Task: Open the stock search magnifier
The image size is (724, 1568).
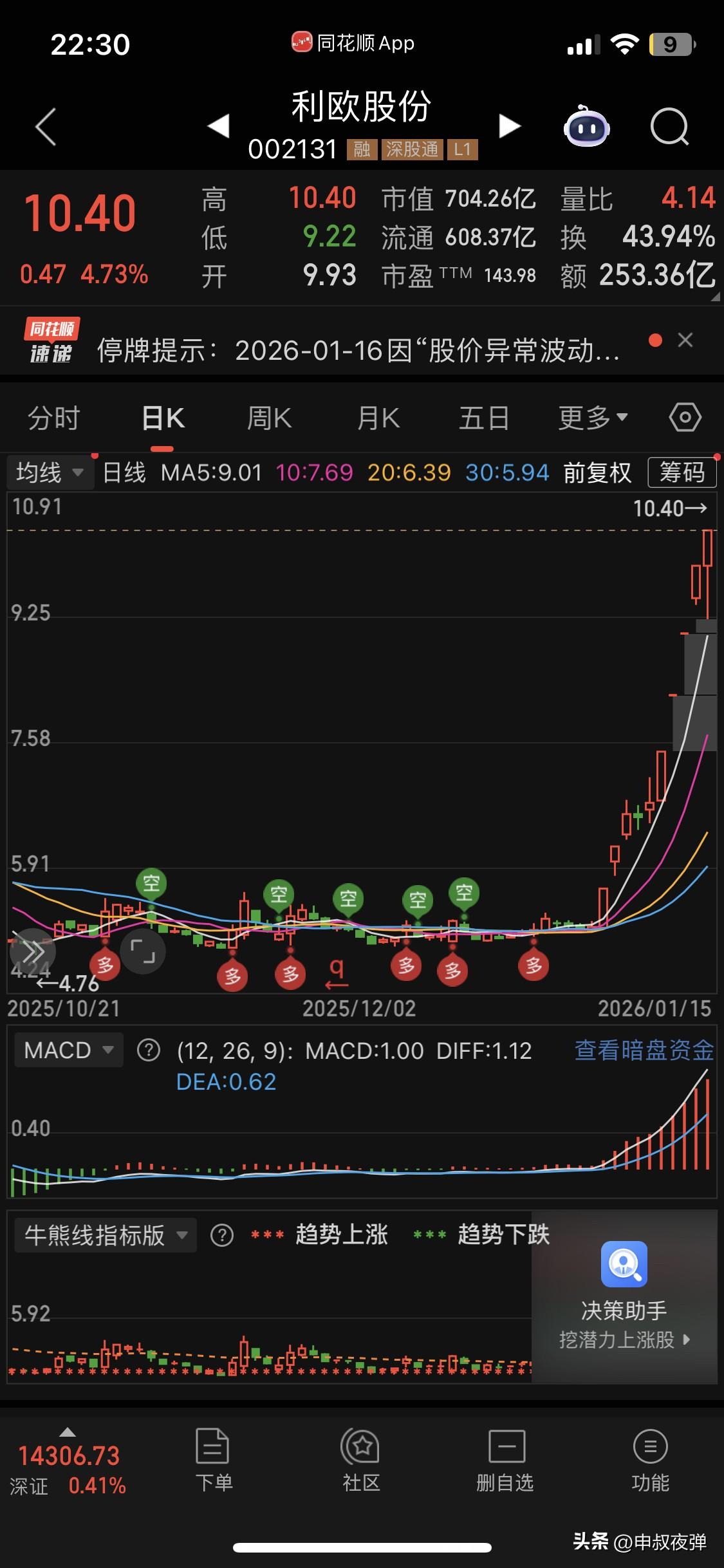Action: [x=669, y=127]
